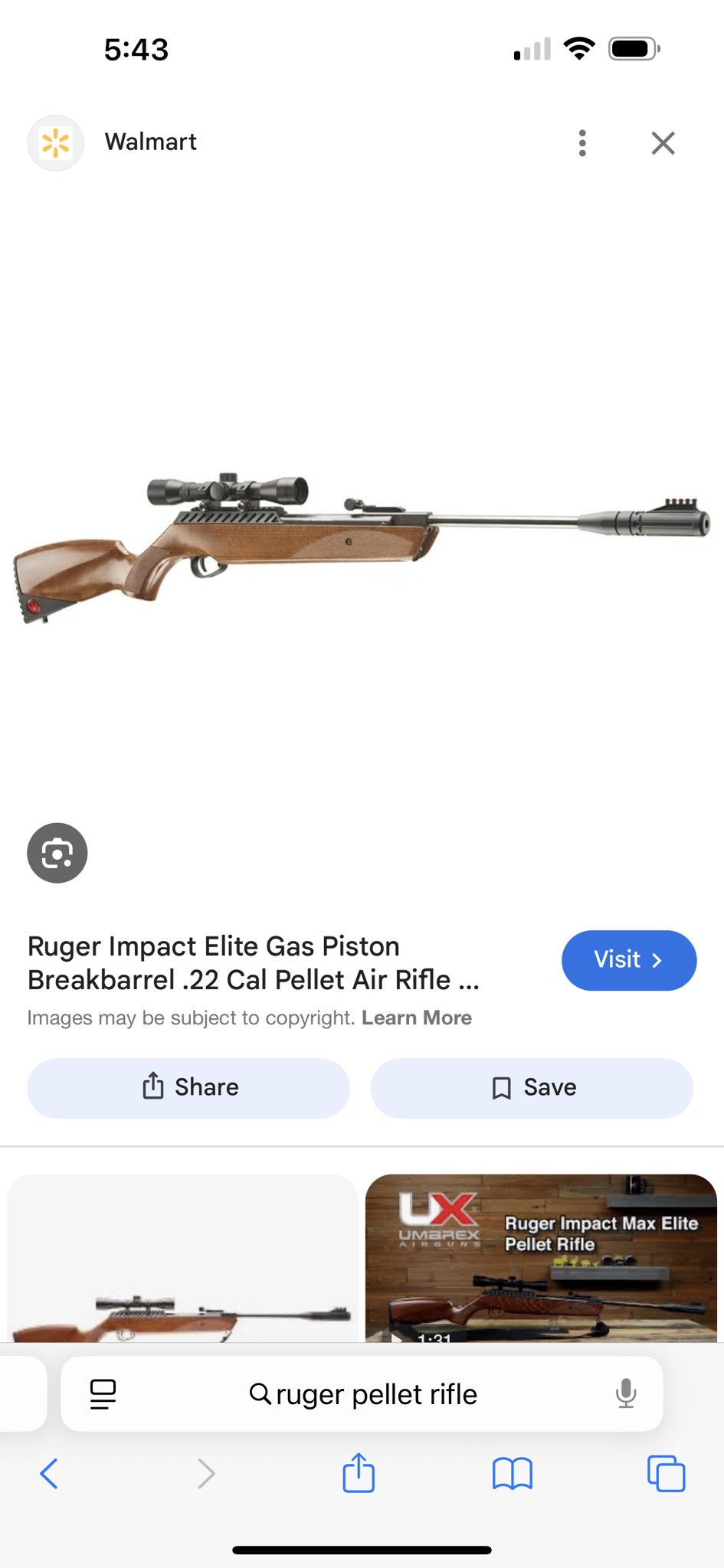Open Safari bookmarks

[512, 1473]
